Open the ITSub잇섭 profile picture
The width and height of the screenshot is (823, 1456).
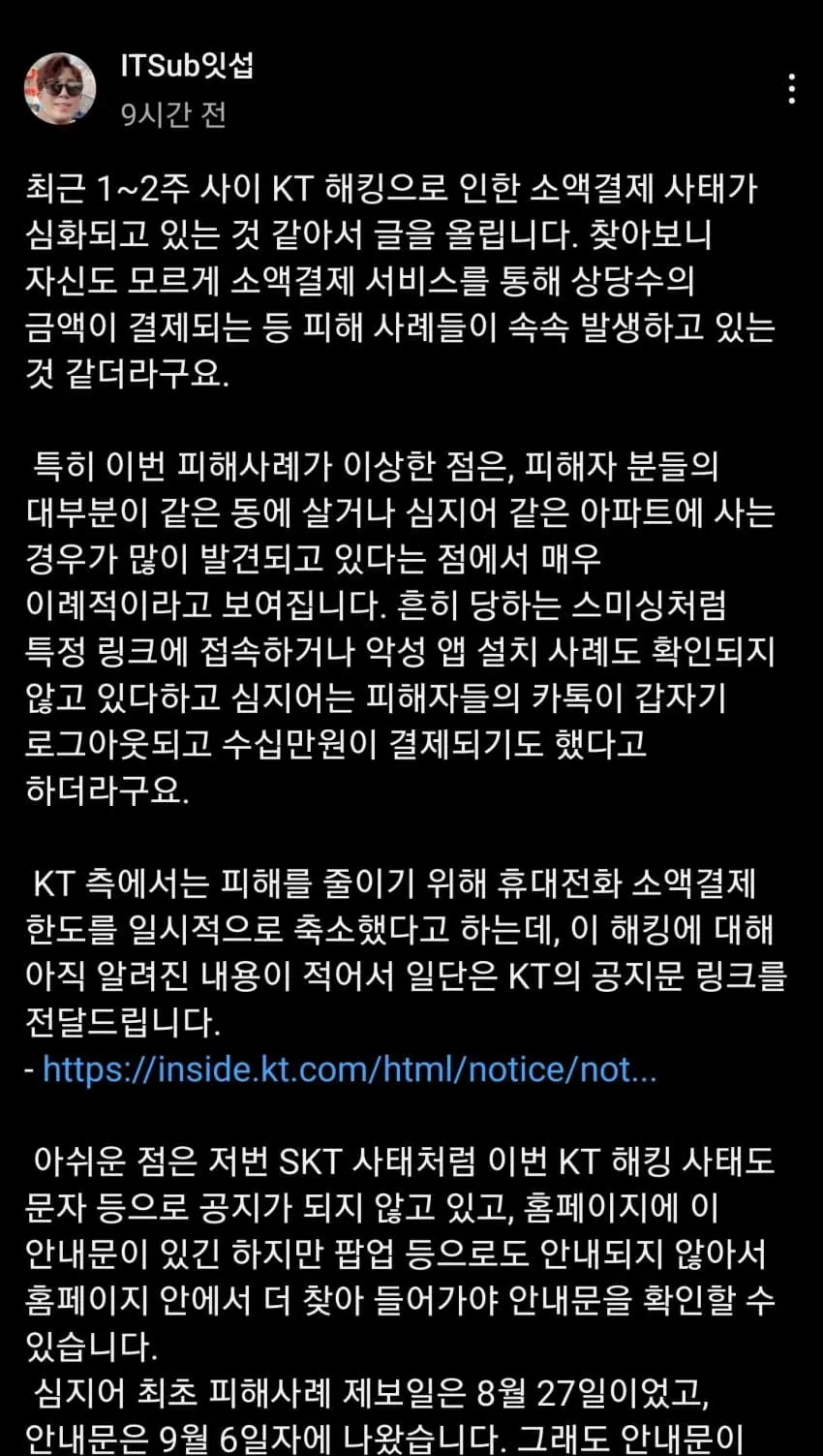pyautogui.click(x=60, y=89)
